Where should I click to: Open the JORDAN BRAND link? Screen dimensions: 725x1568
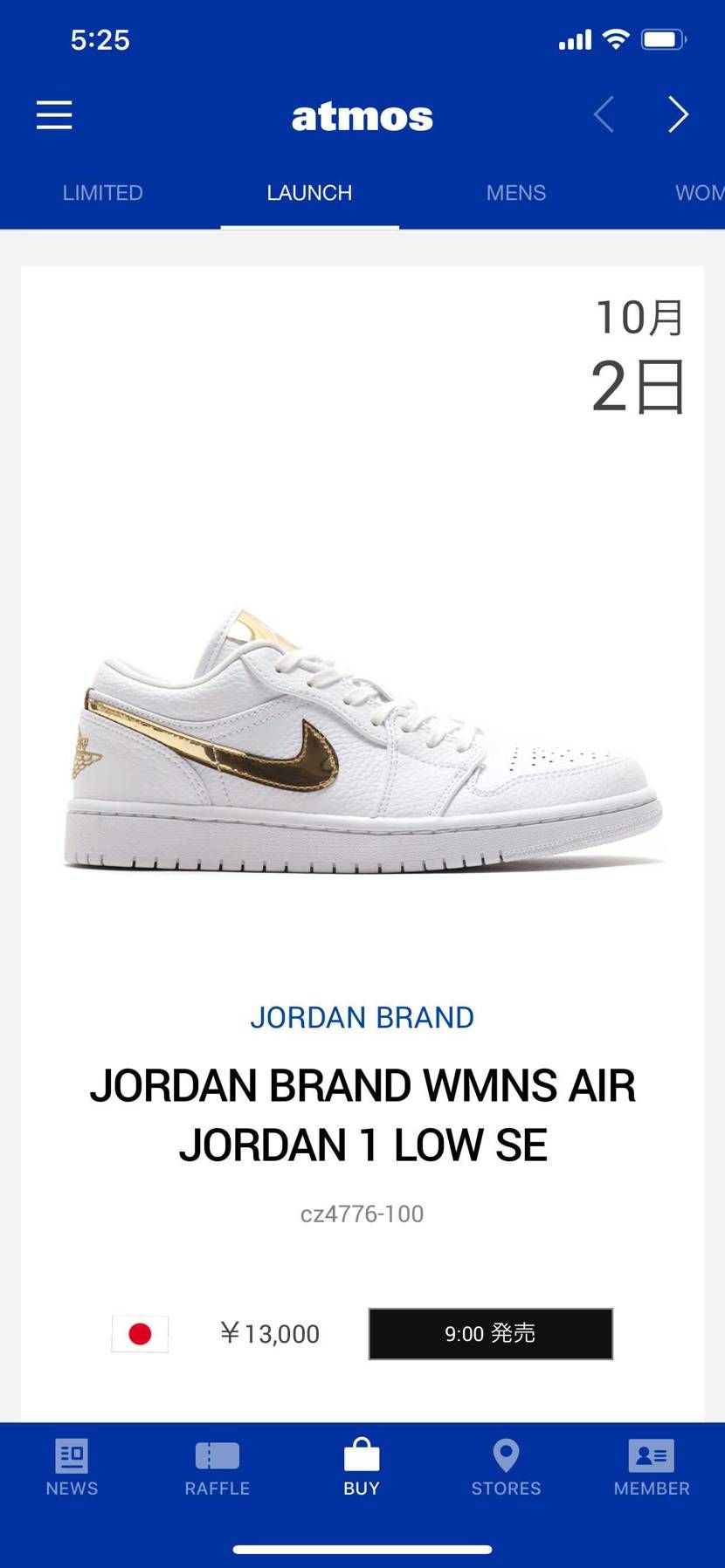pyautogui.click(x=362, y=1018)
